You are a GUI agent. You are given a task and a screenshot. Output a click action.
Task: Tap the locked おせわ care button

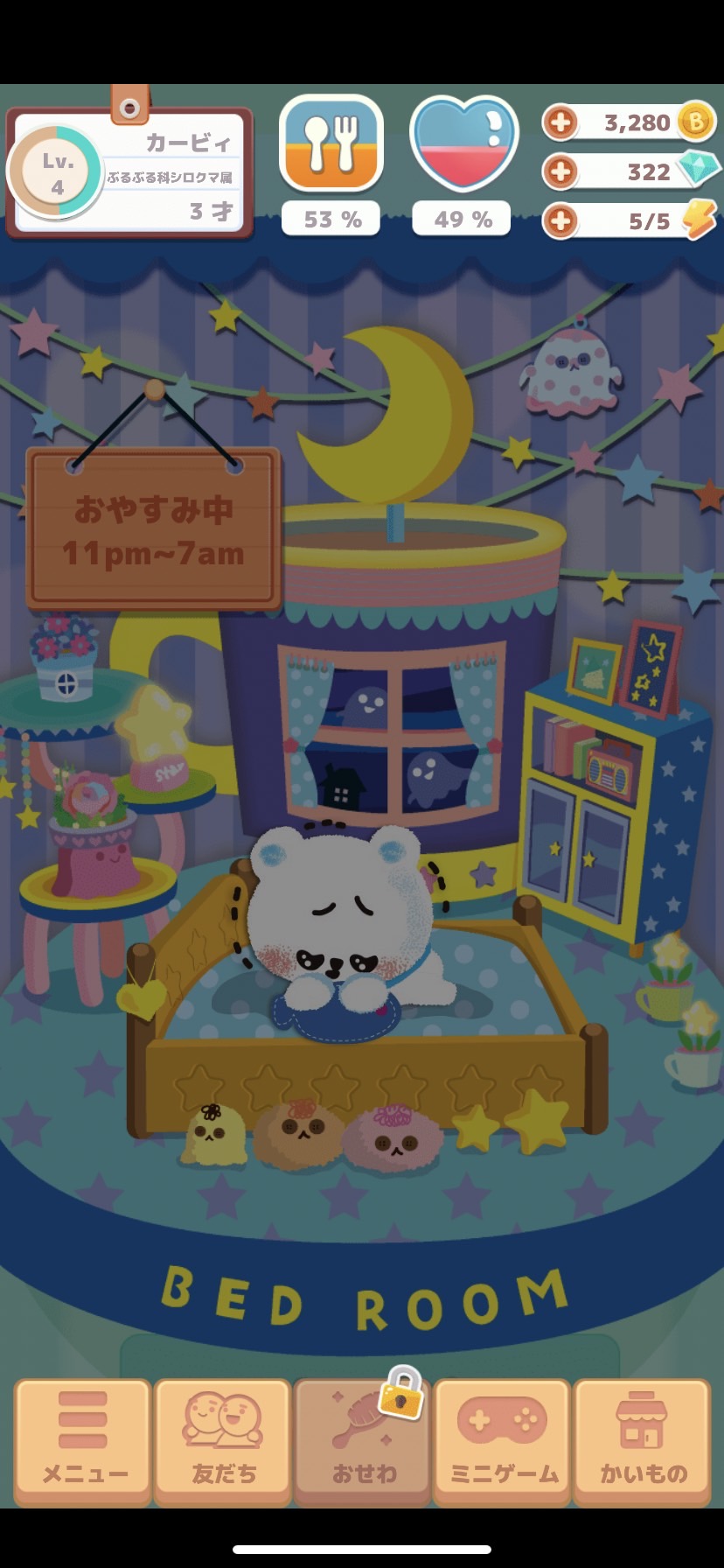click(362, 1439)
